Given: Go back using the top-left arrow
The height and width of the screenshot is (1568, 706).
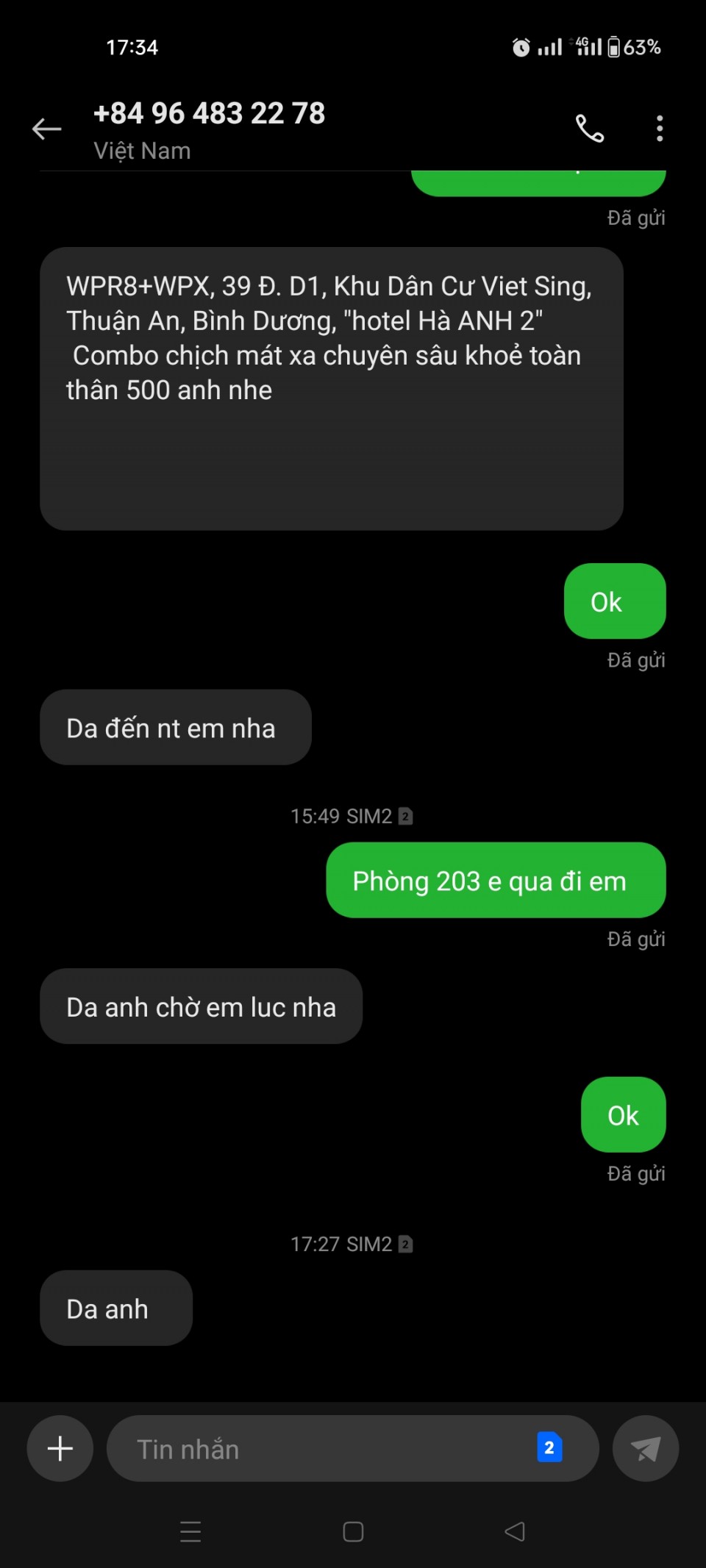Looking at the screenshot, I should pos(46,129).
